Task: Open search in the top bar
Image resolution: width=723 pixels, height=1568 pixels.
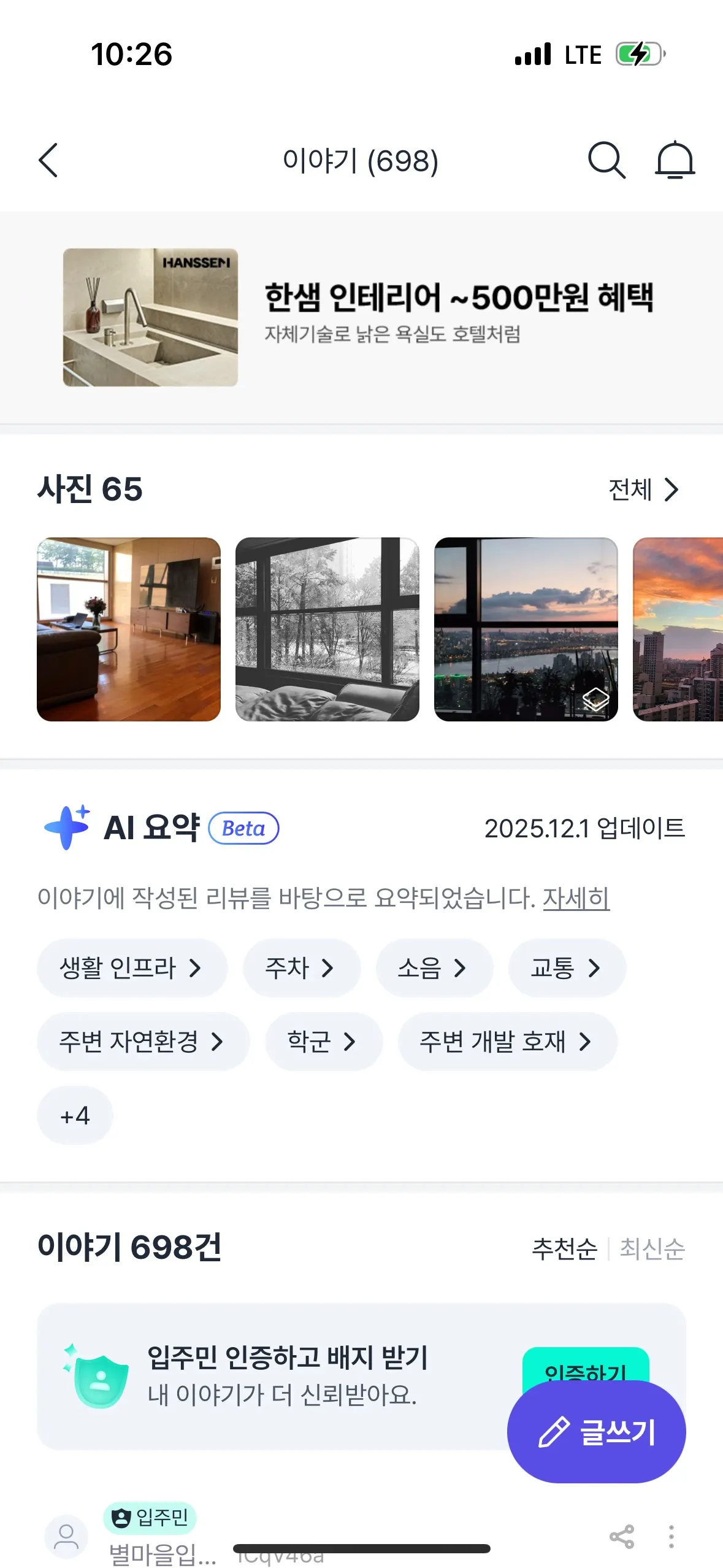Action: (x=606, y=161)
